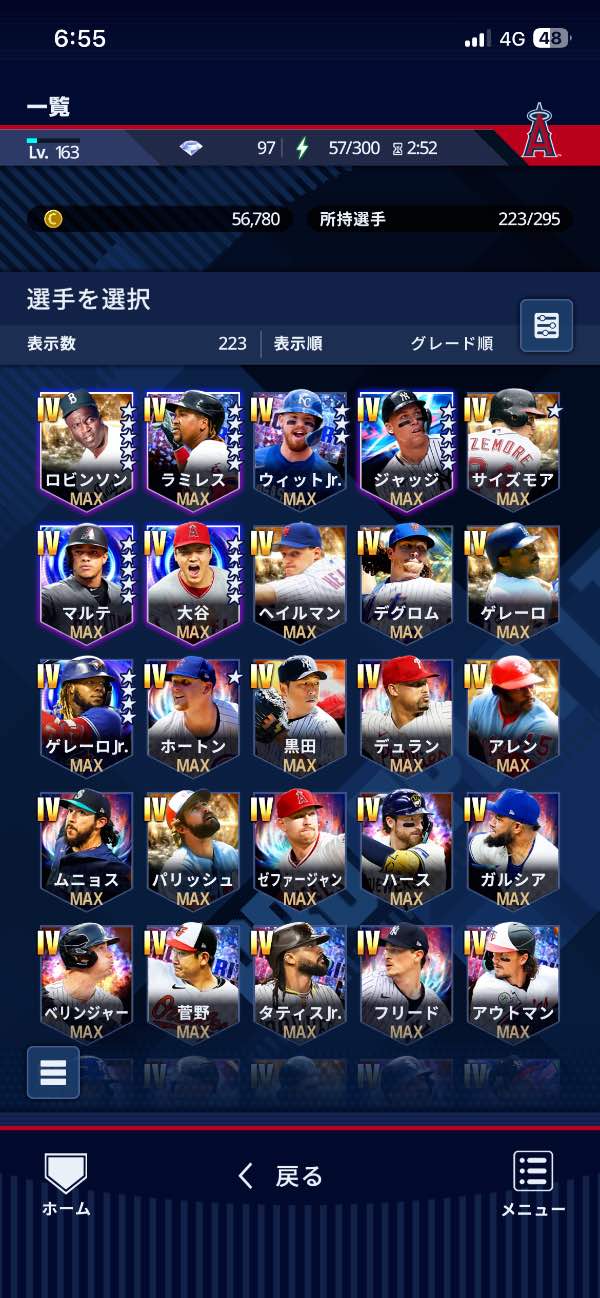Screen dimensions: 600x1298
Task: Open the タティスJr. player card
Action: (299, 983)
